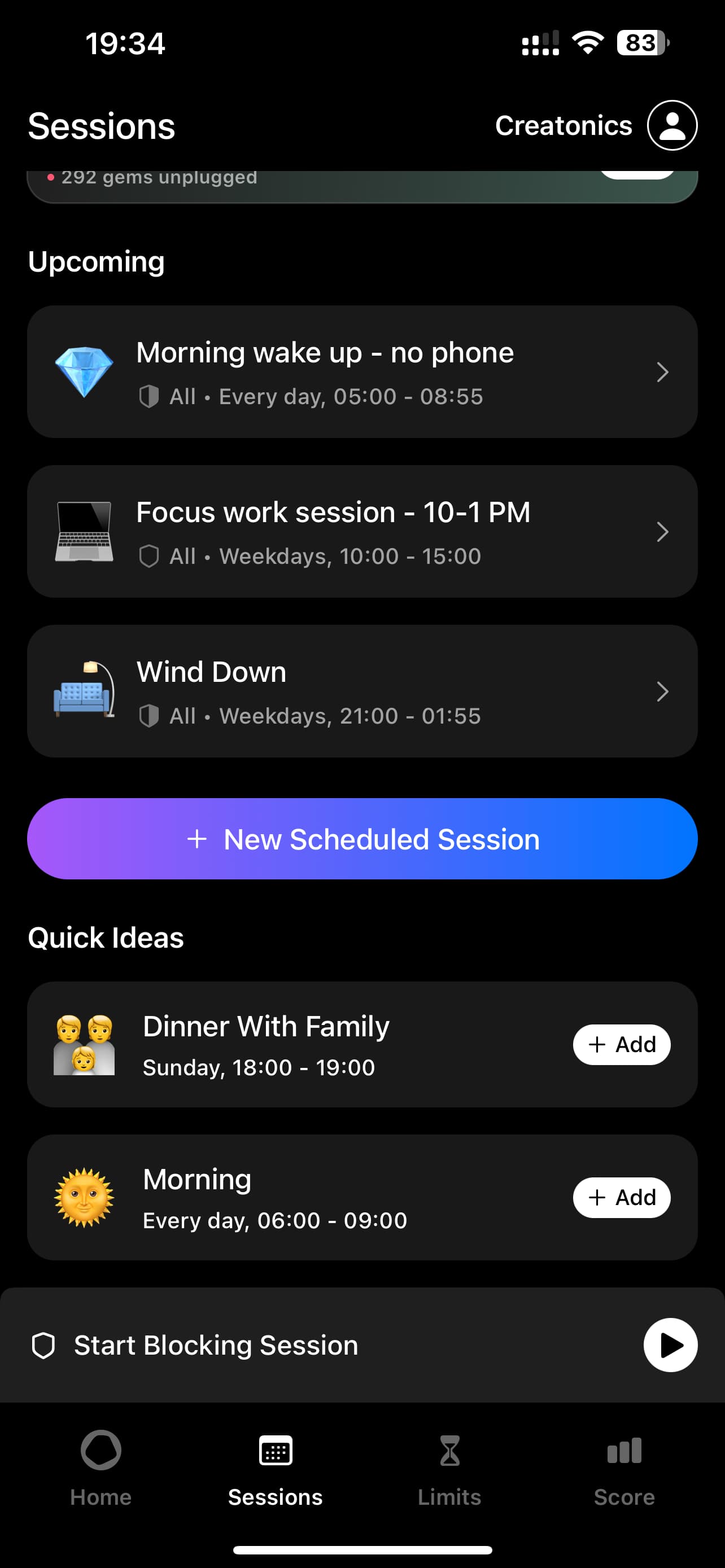This screenshot has height=1568, width=725.
Task: Create a New Scheduled Session
Action: (362, 839)
